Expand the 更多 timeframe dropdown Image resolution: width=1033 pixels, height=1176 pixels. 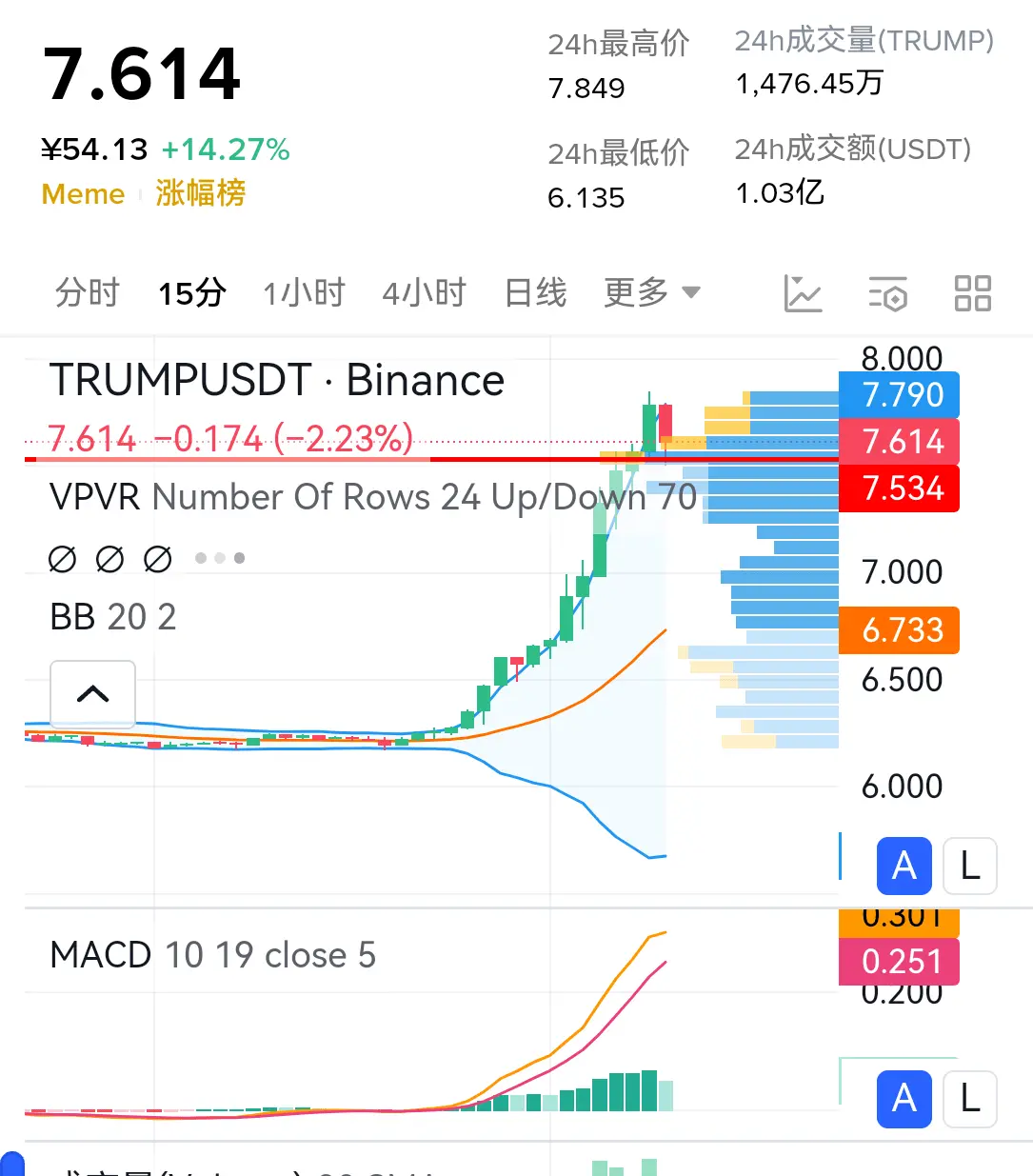point(652,292)
